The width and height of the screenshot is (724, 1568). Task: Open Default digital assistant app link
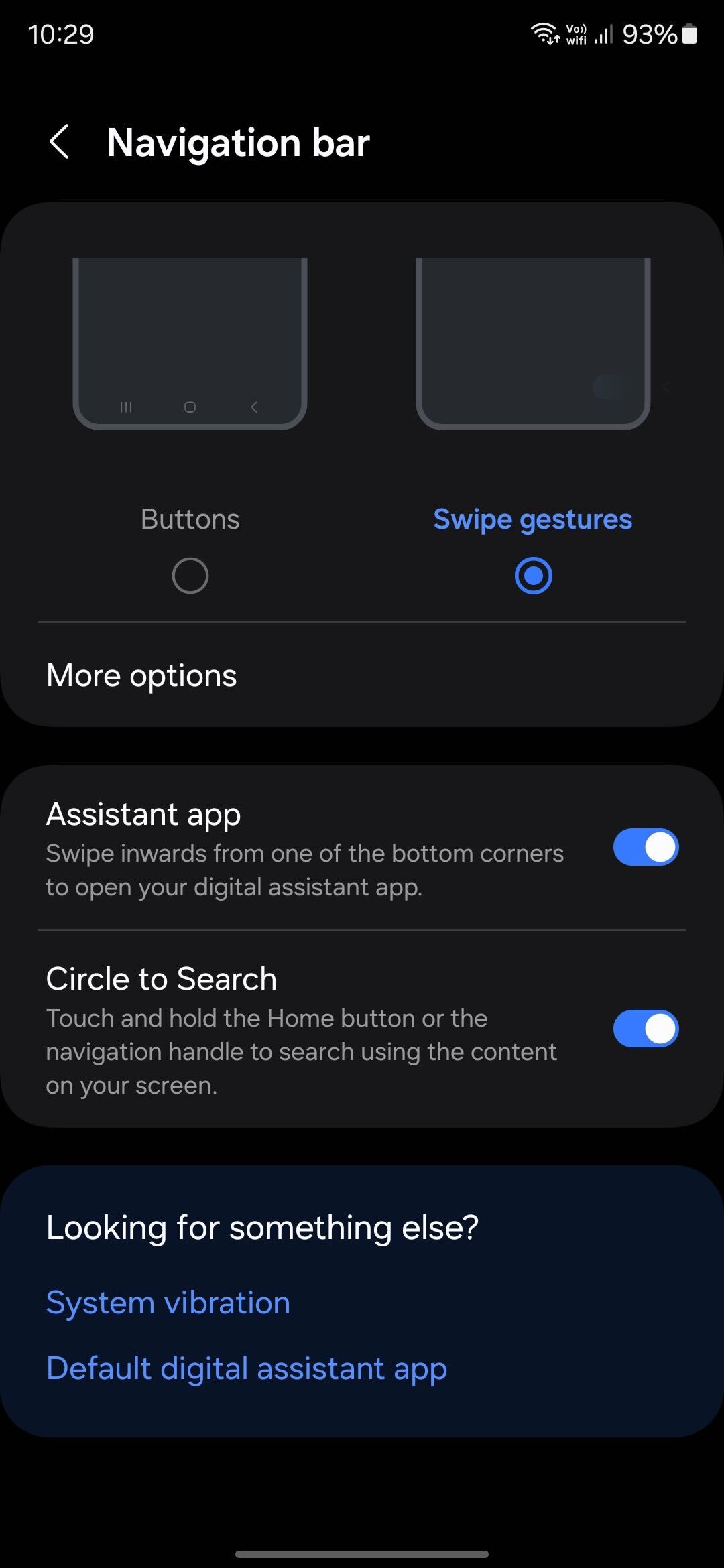pos(247,1368)
